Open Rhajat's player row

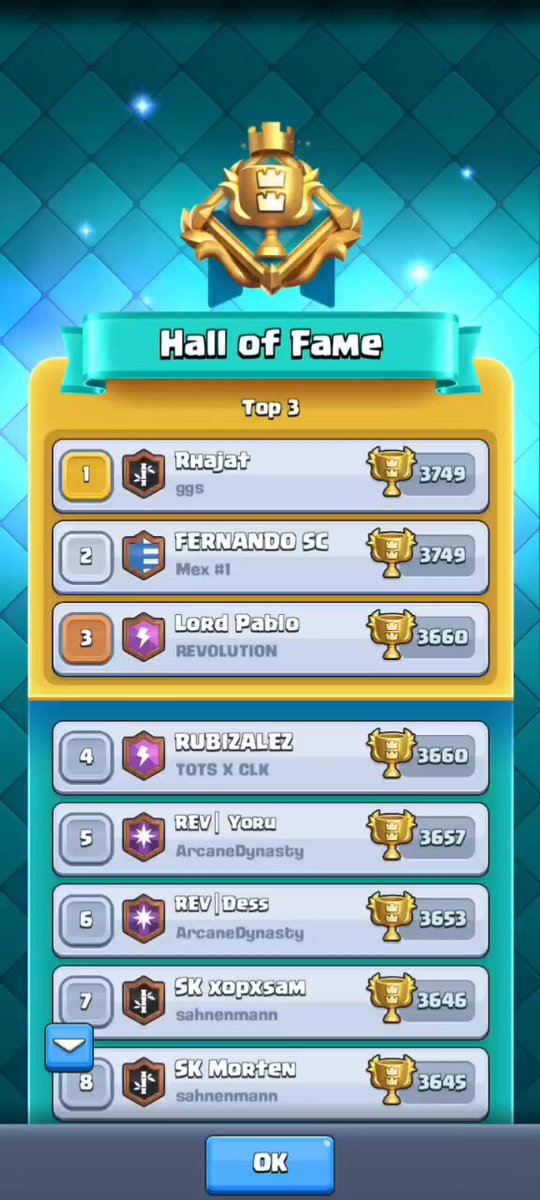pos(270,474)
